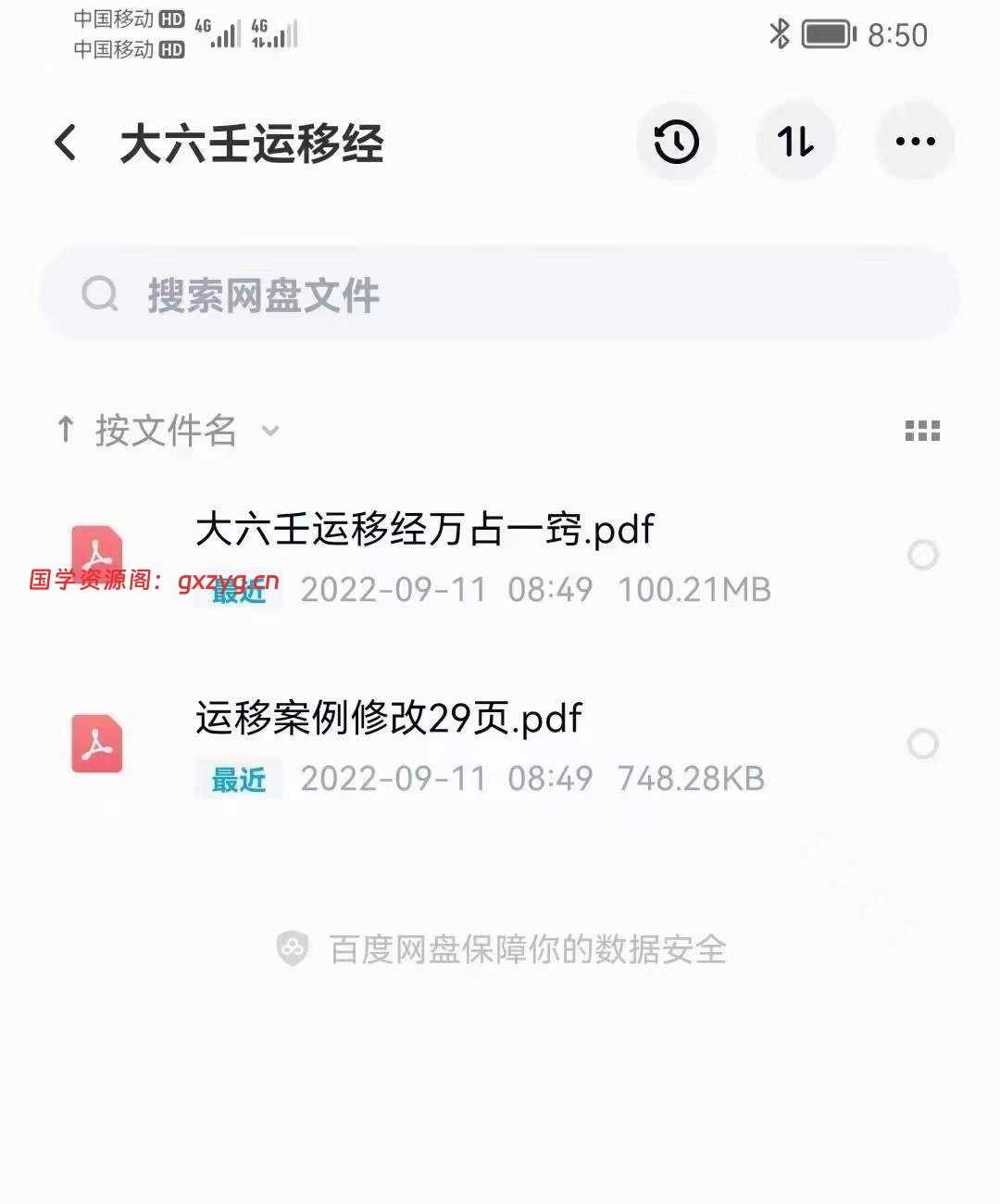The width and height of the screenshot is (1000, 1204).
Task: Select 大六壬运移经万占一窍.pdf with its circle
Action: coord(923,555)
